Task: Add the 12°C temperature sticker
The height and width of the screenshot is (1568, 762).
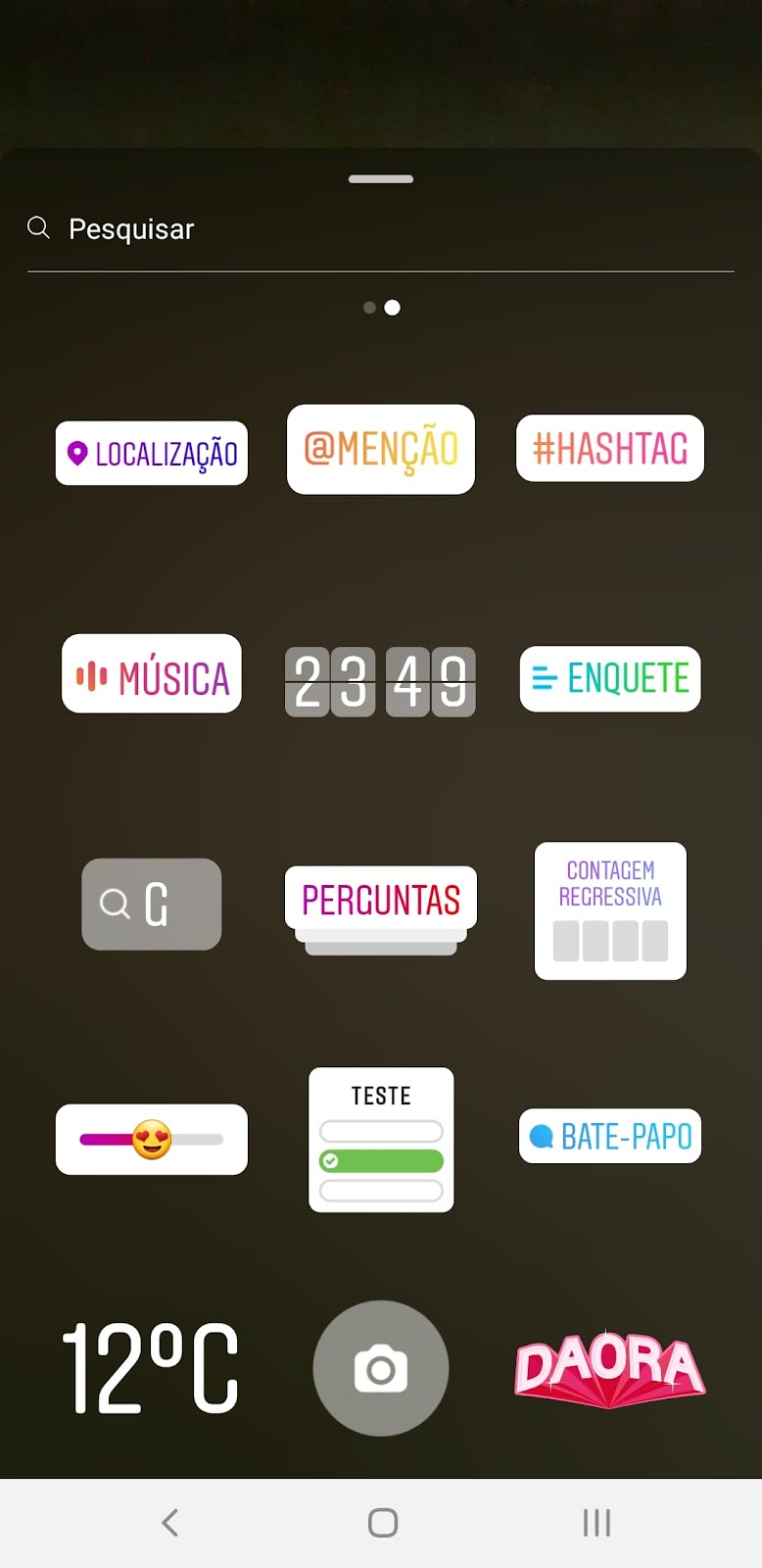Action: coord(150,1368)
